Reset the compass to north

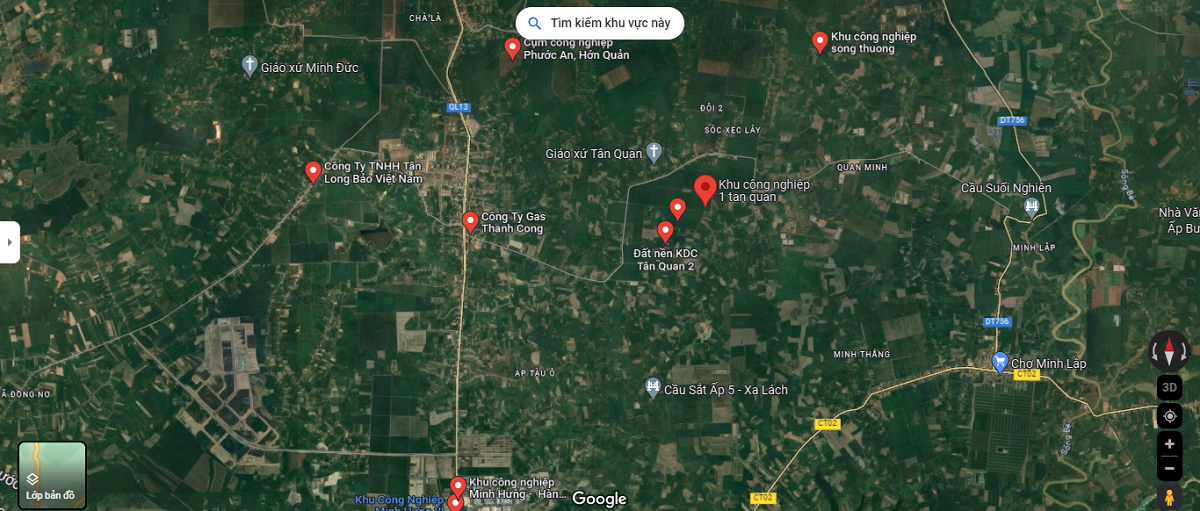pyautogui.click(x=1168, y=350)
